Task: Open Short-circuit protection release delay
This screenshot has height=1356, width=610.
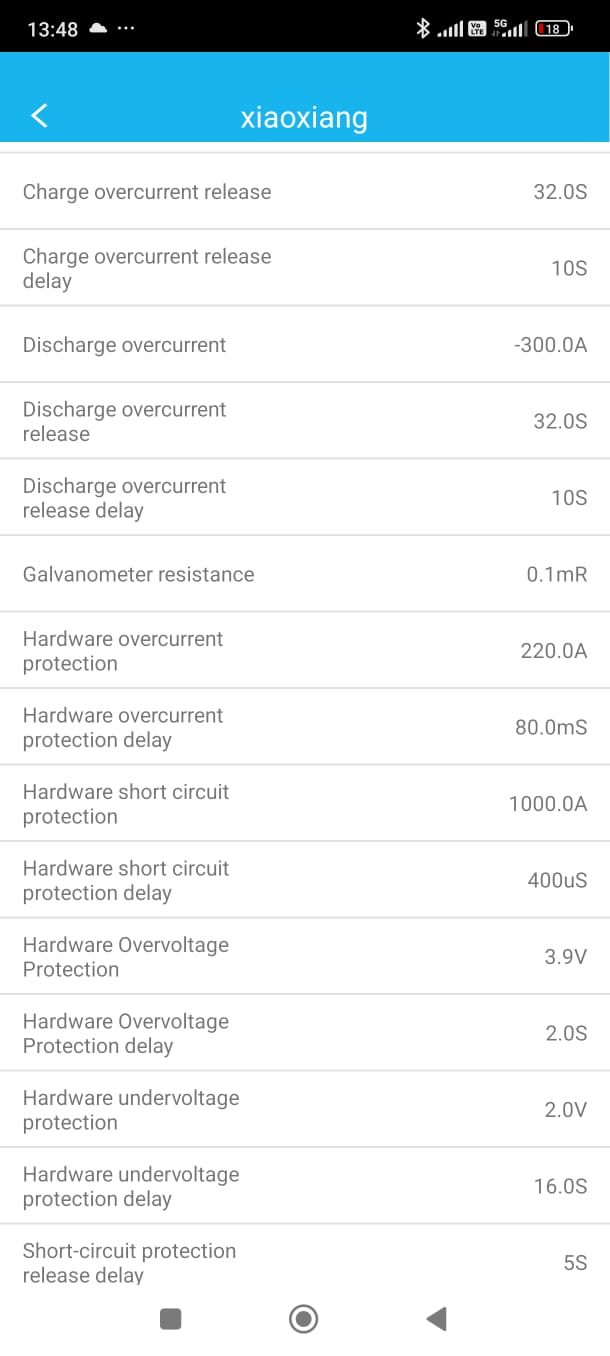Action: (x=305, y=1255)
